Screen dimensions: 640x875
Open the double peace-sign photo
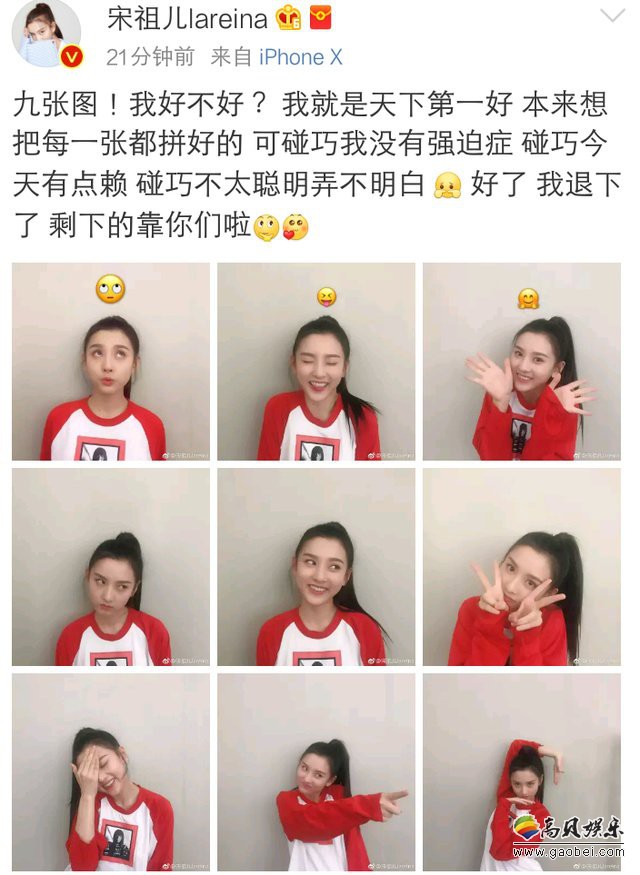(x=521, y=567)
